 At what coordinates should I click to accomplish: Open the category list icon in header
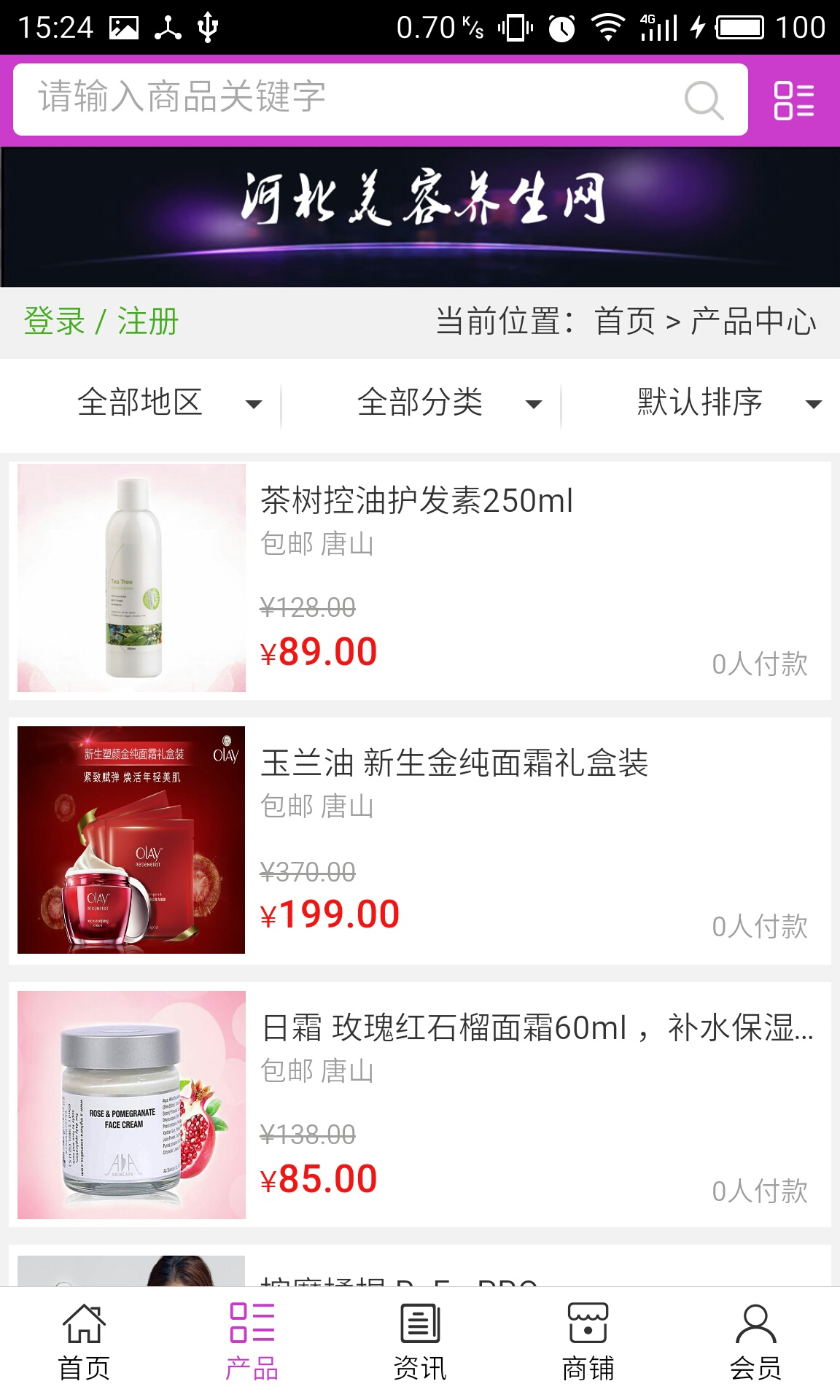(x=793, y=100)
